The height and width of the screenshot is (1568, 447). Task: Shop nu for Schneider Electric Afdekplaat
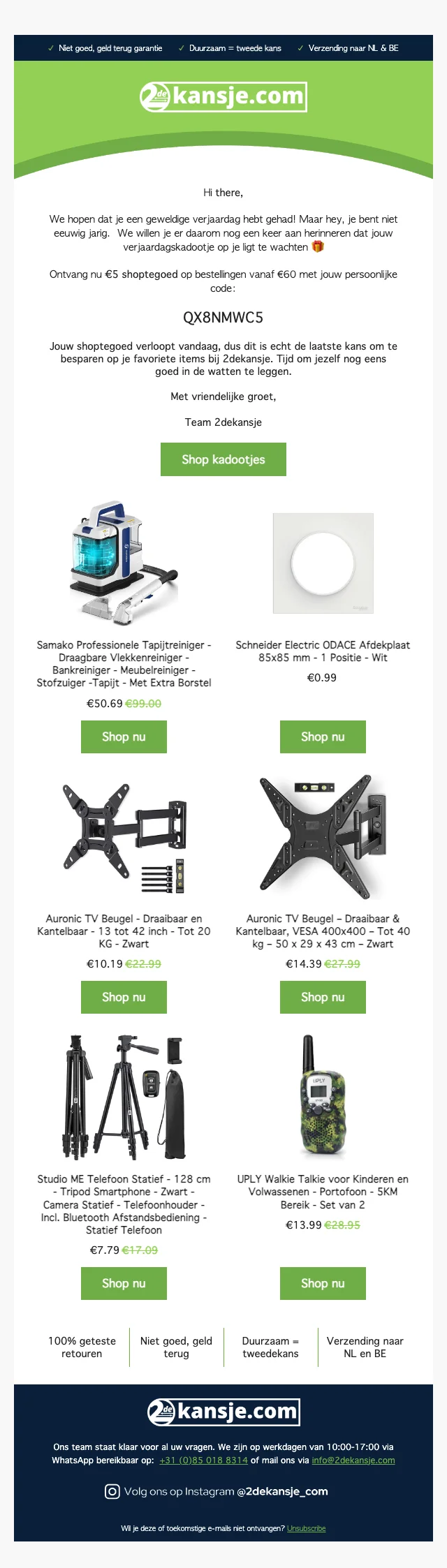tap(323, 737)
